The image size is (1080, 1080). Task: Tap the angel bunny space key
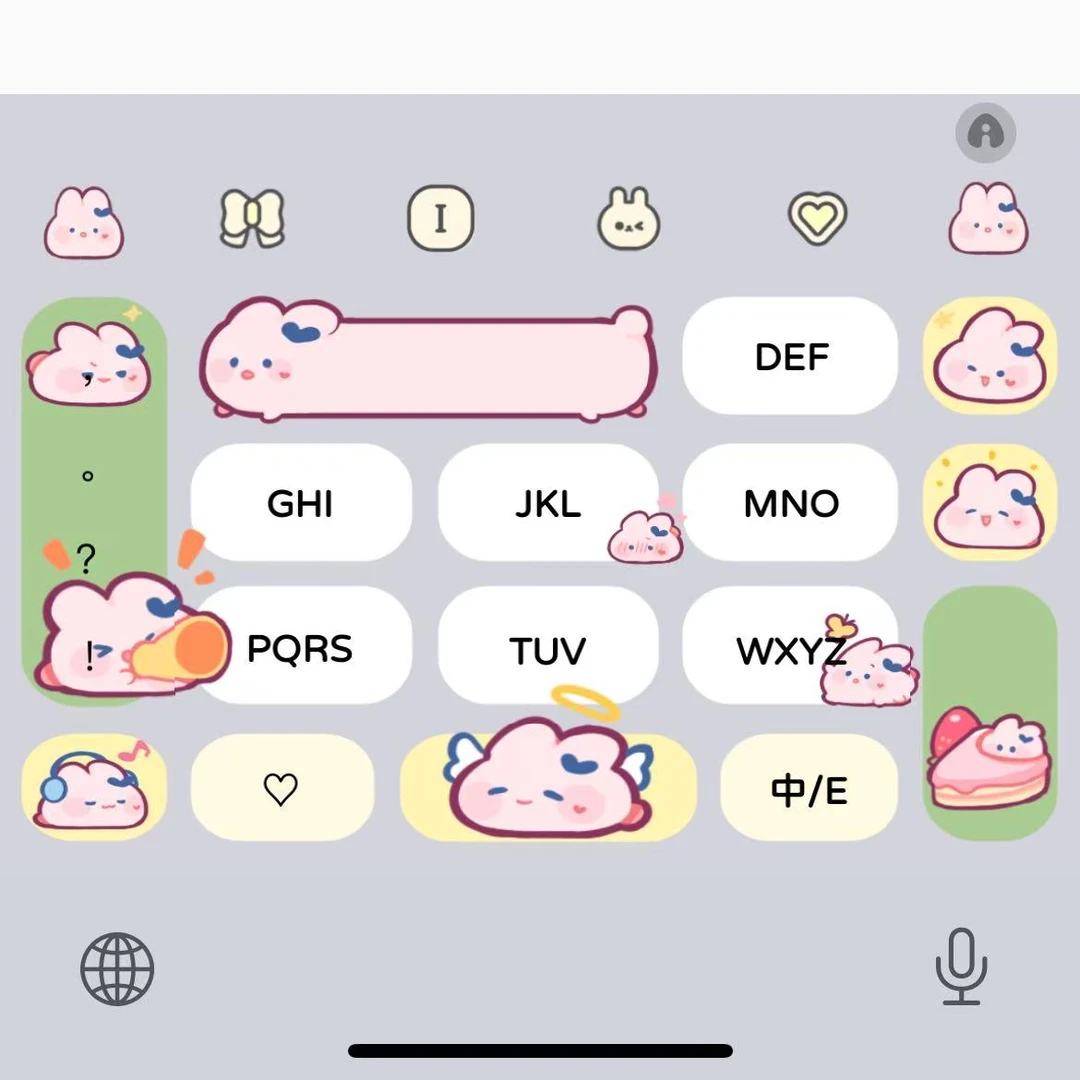point(548,790)
